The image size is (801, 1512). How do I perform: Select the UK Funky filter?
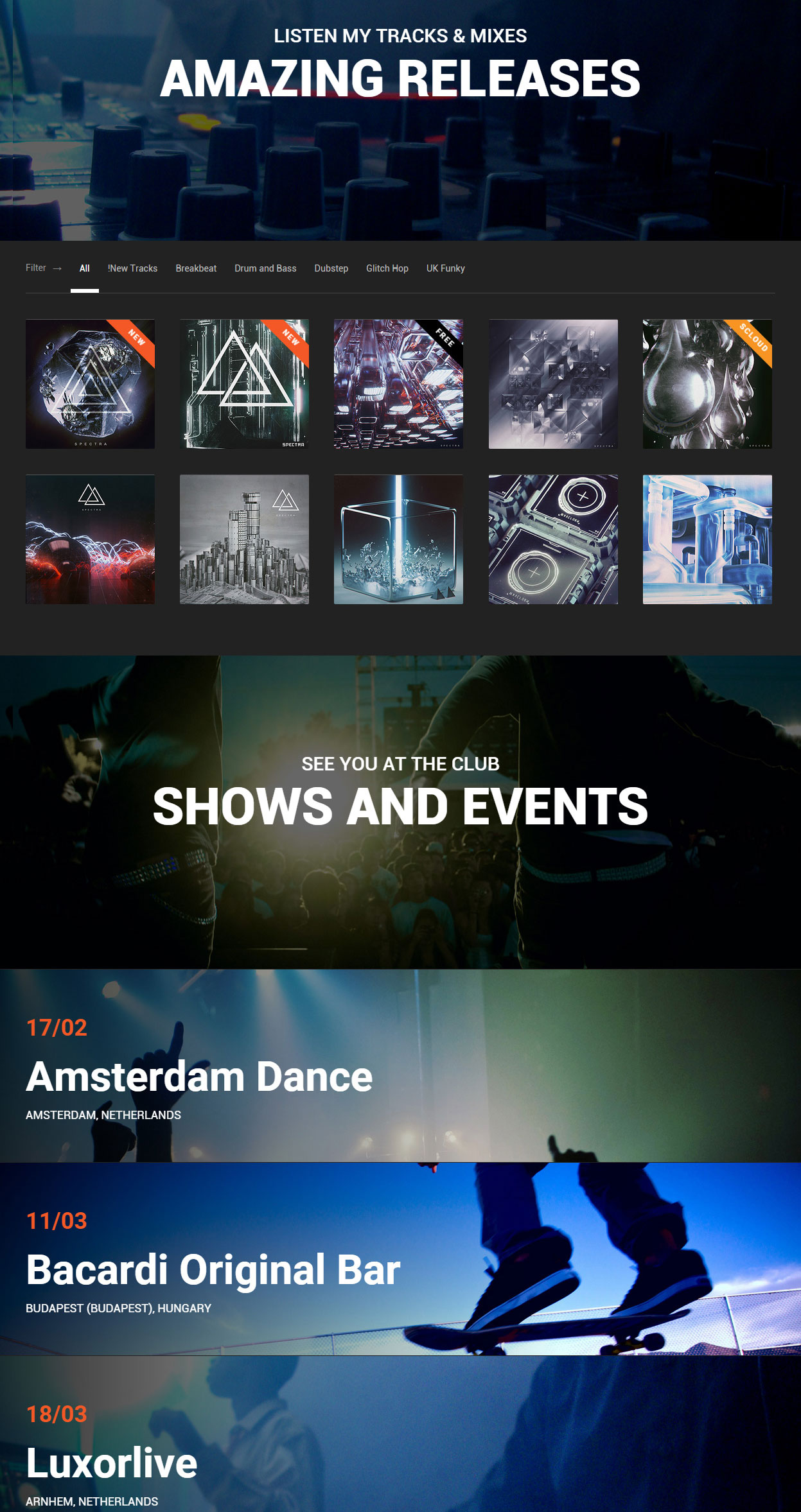pyautogui.click(x=445, y=268)
